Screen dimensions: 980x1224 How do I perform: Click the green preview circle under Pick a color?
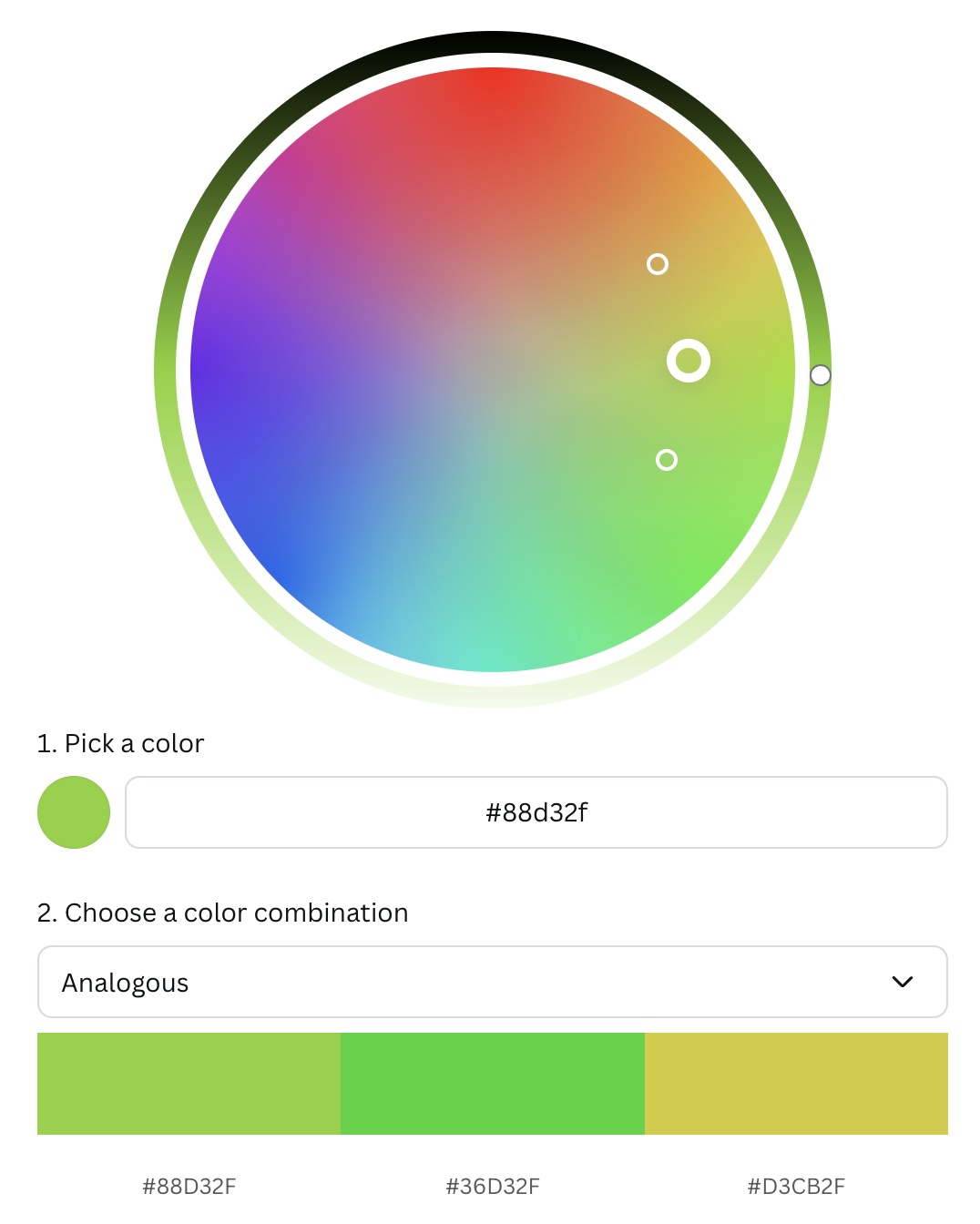coord(74,812)
